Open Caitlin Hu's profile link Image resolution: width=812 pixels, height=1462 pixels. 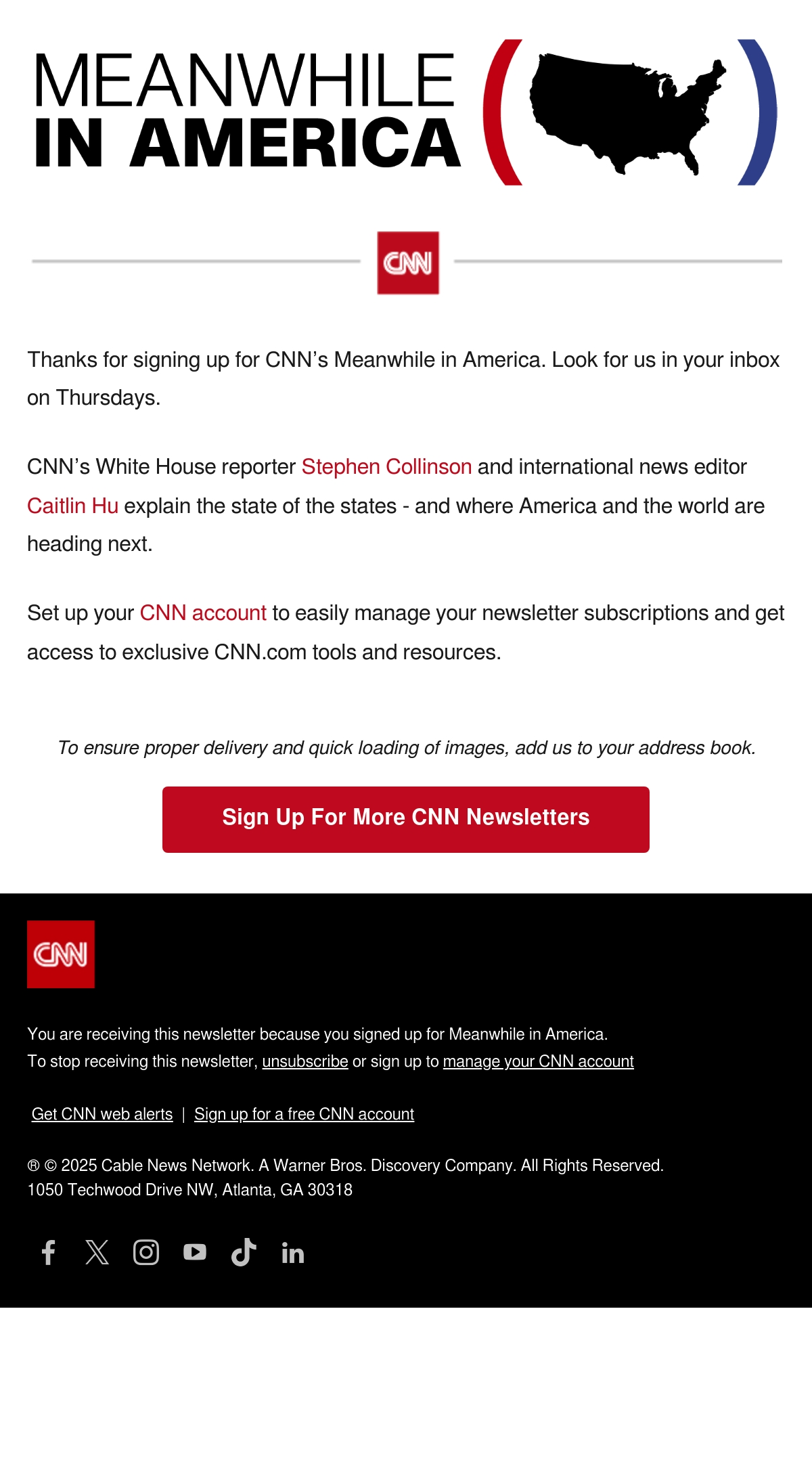[x=72, y=506]
